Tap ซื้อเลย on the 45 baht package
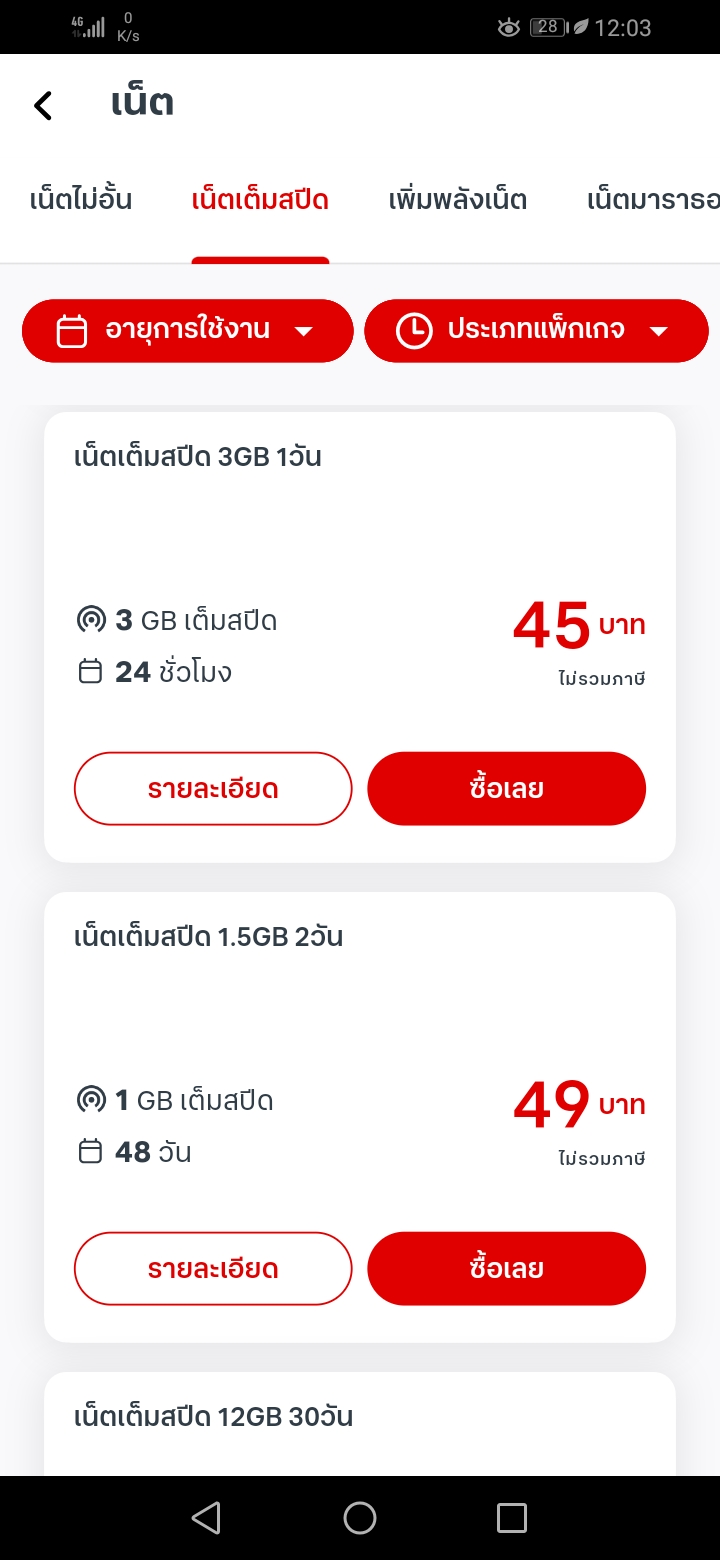The image size is (720, 1560). 506,788
